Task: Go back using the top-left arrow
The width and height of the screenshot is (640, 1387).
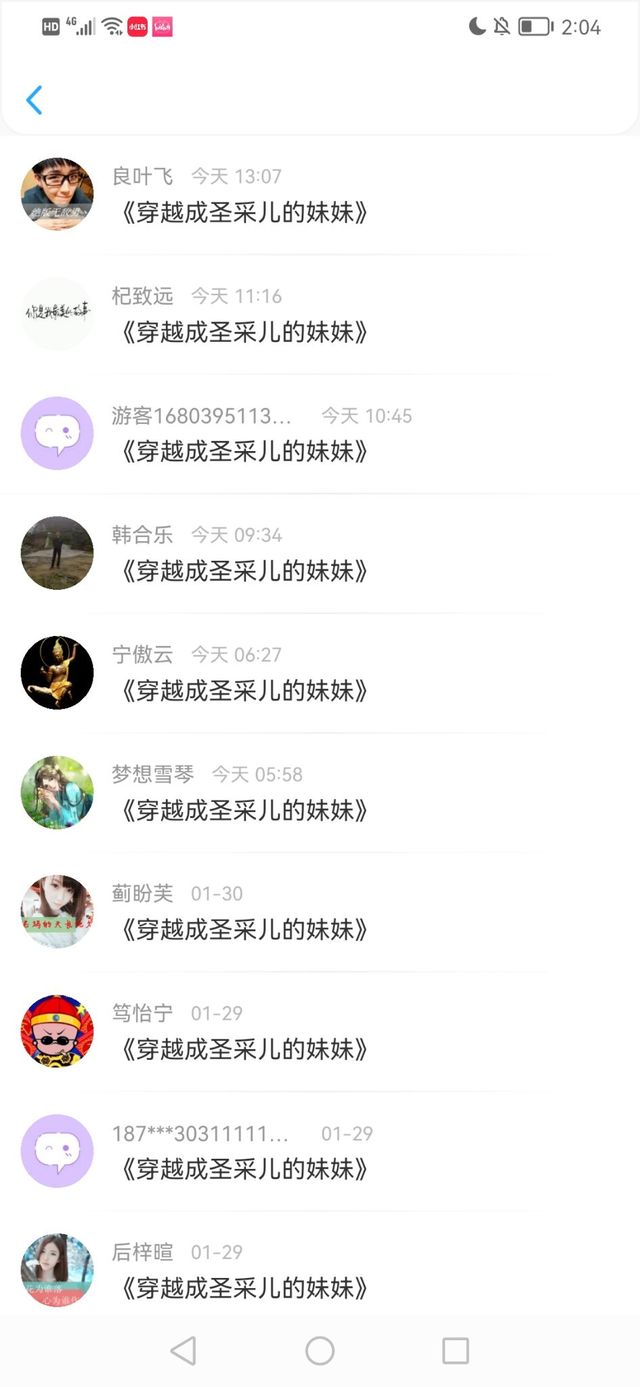Action: click(34, 100)
